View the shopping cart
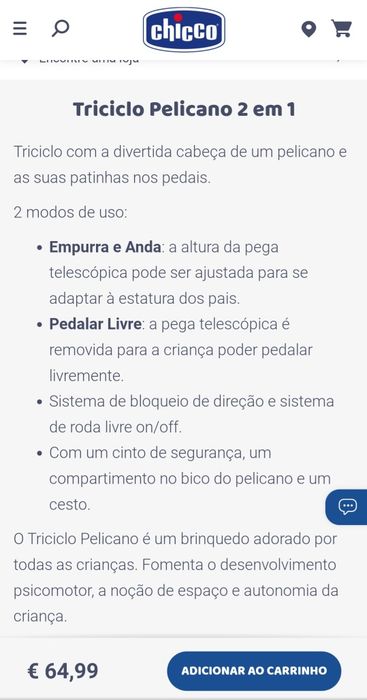This screenshot has width=367, height=700. tap(342, 29)
